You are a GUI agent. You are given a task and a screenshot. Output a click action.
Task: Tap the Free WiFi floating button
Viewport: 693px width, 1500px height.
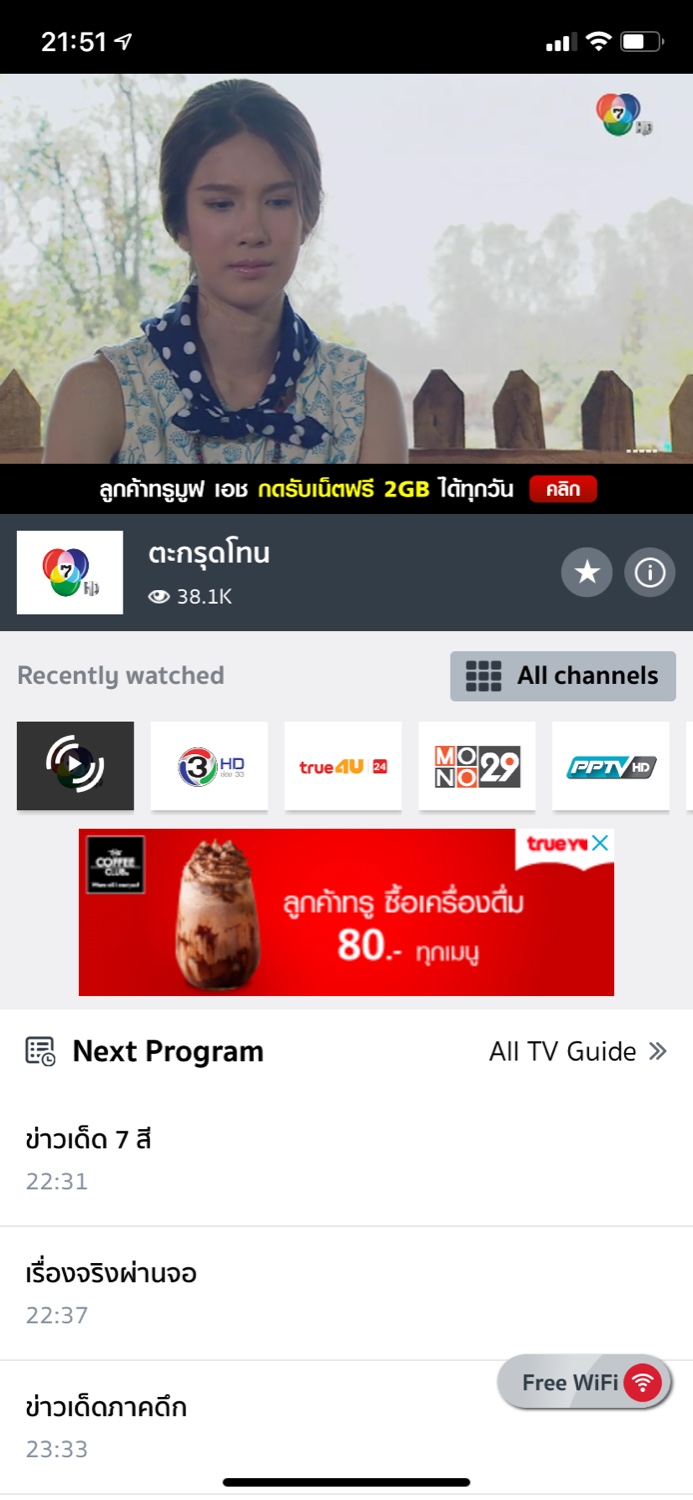point(585,1383)
